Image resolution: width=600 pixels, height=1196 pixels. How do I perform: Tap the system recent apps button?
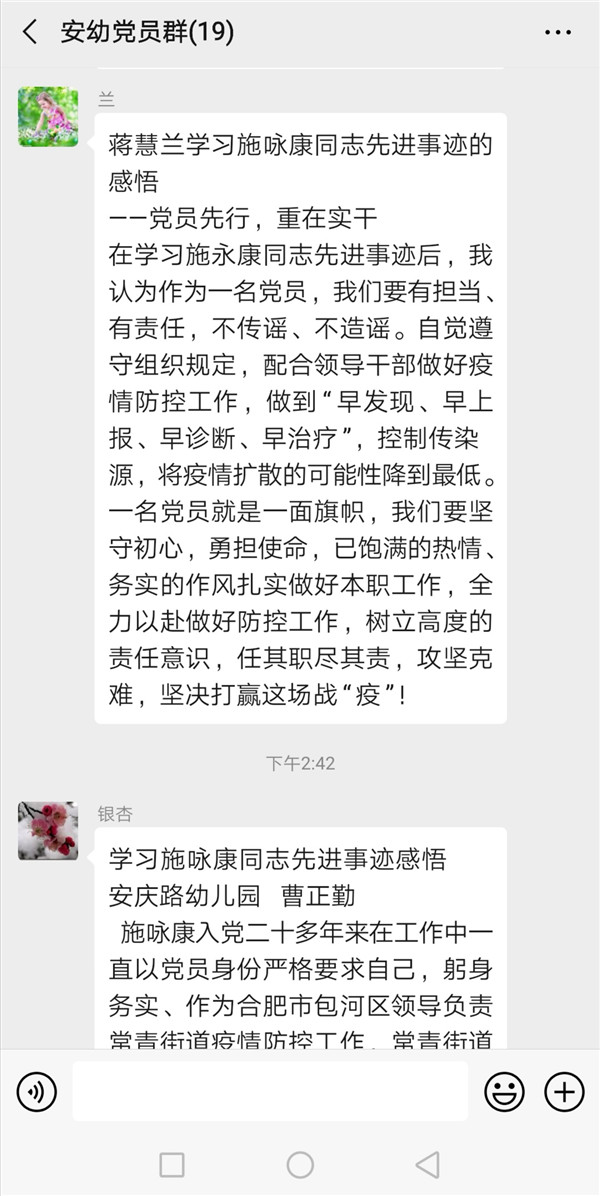pyautogui.click(x=172, y=1164)
